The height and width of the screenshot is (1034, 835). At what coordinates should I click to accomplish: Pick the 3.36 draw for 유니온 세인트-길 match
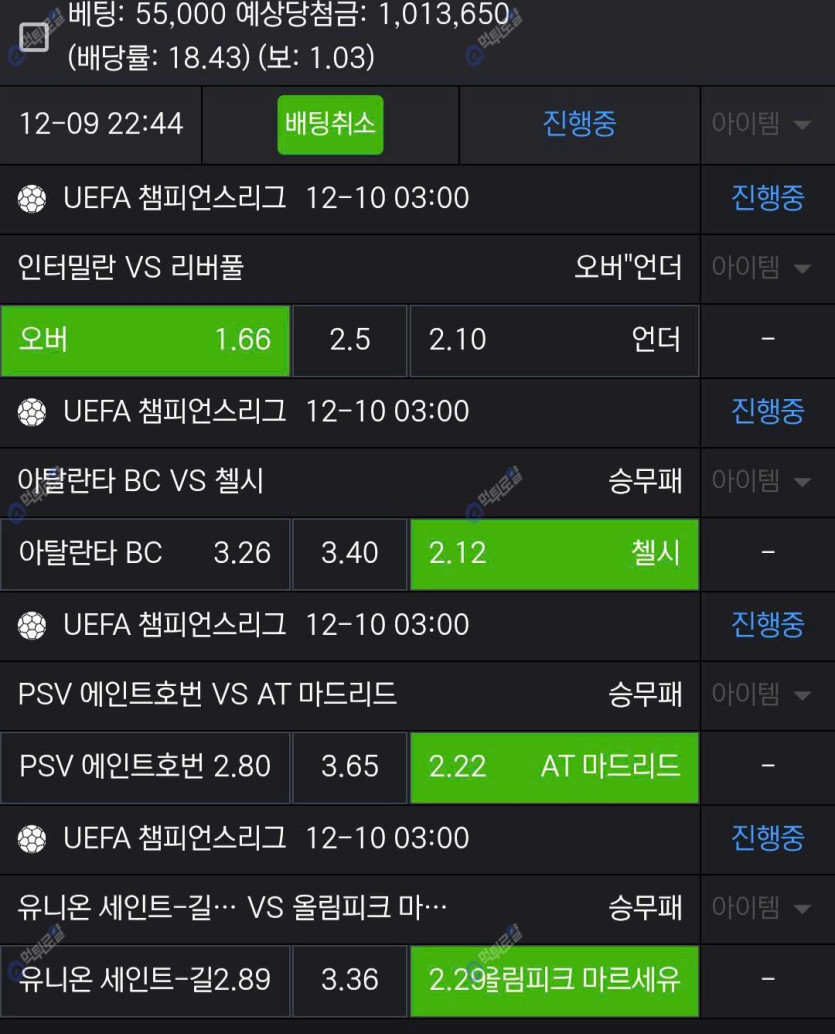click(x=350, y=980)
